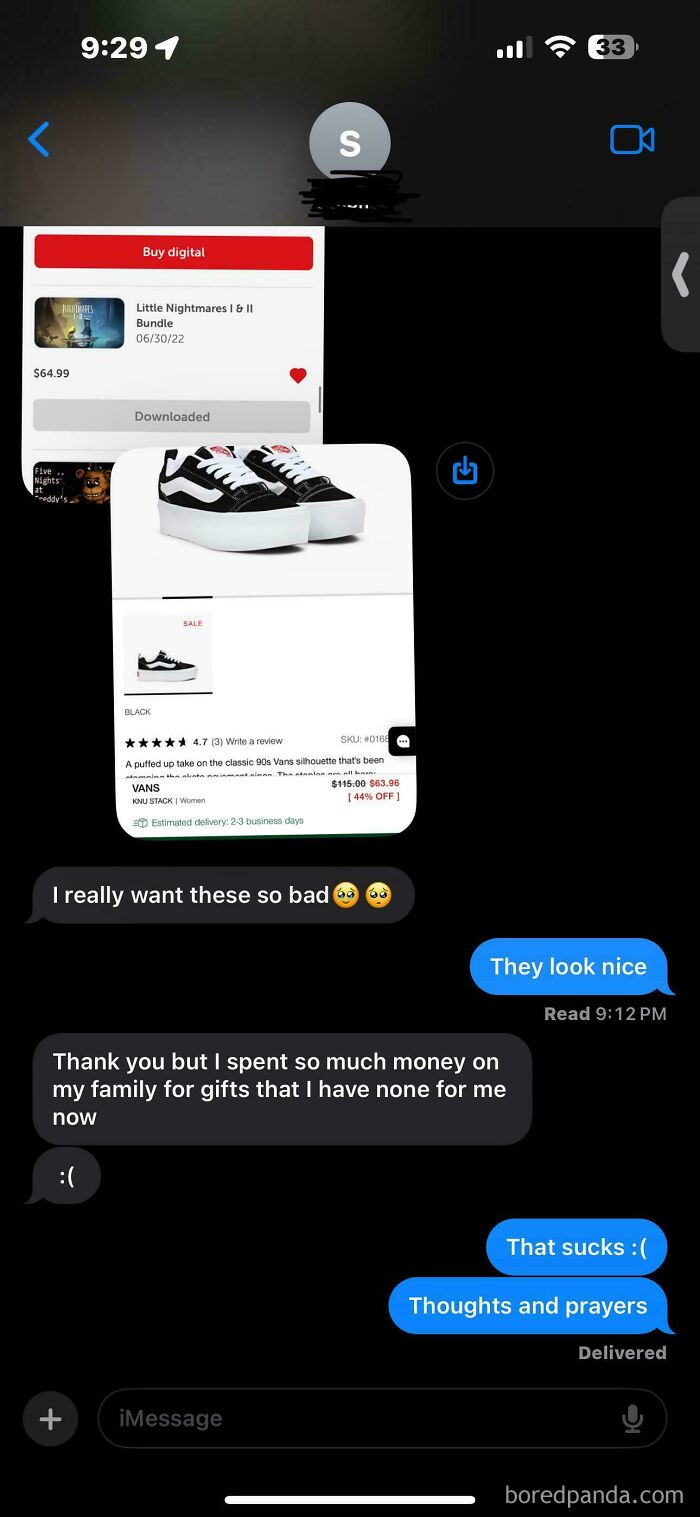The height and width of the screenshot is (1517, 700).
Task: Start a FaceTime video call
Action: coord(632,140)
